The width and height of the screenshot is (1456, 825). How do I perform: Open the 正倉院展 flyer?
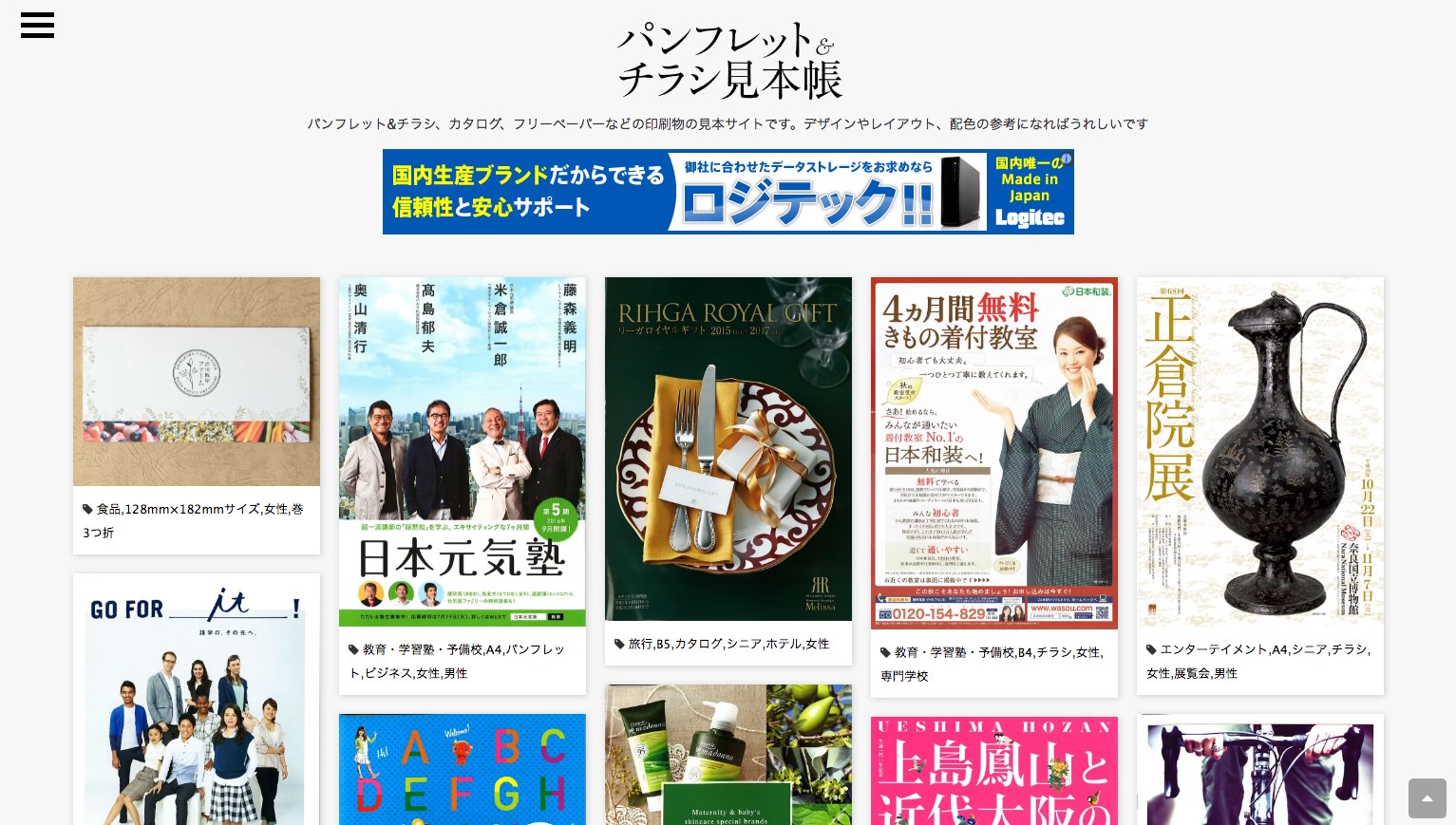coord(1260,452)
